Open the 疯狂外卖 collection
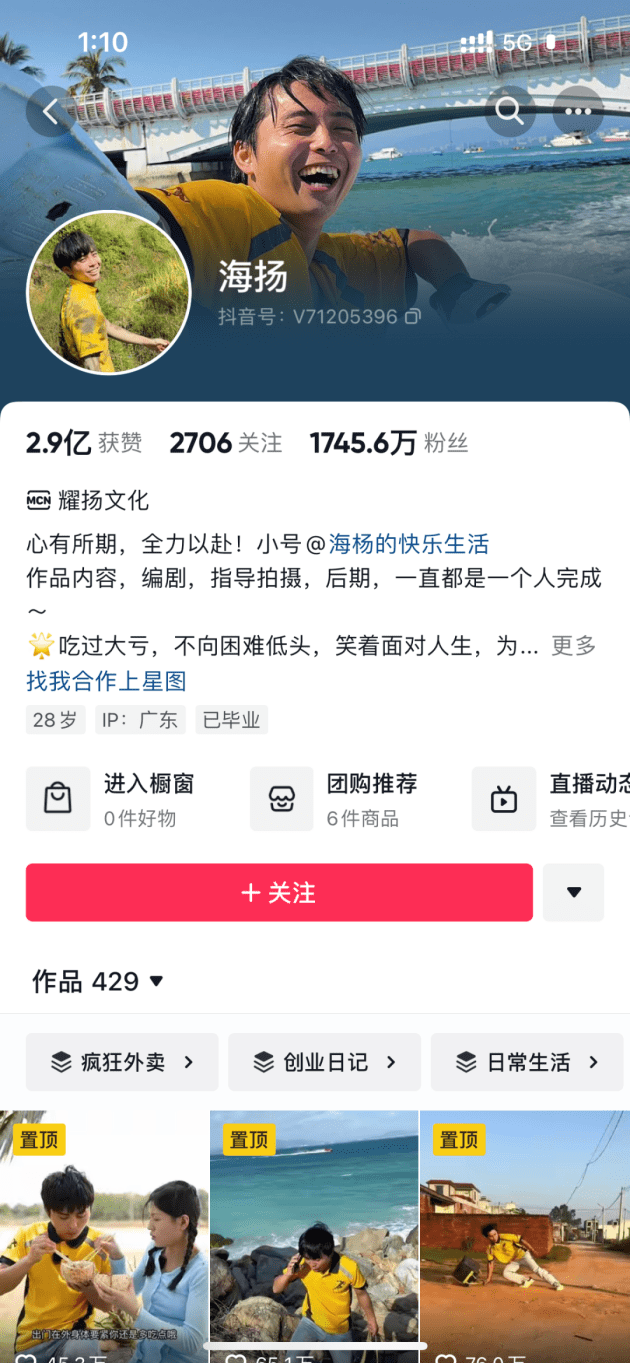This screenshot has width=630, height=1363. [122, 1062]
